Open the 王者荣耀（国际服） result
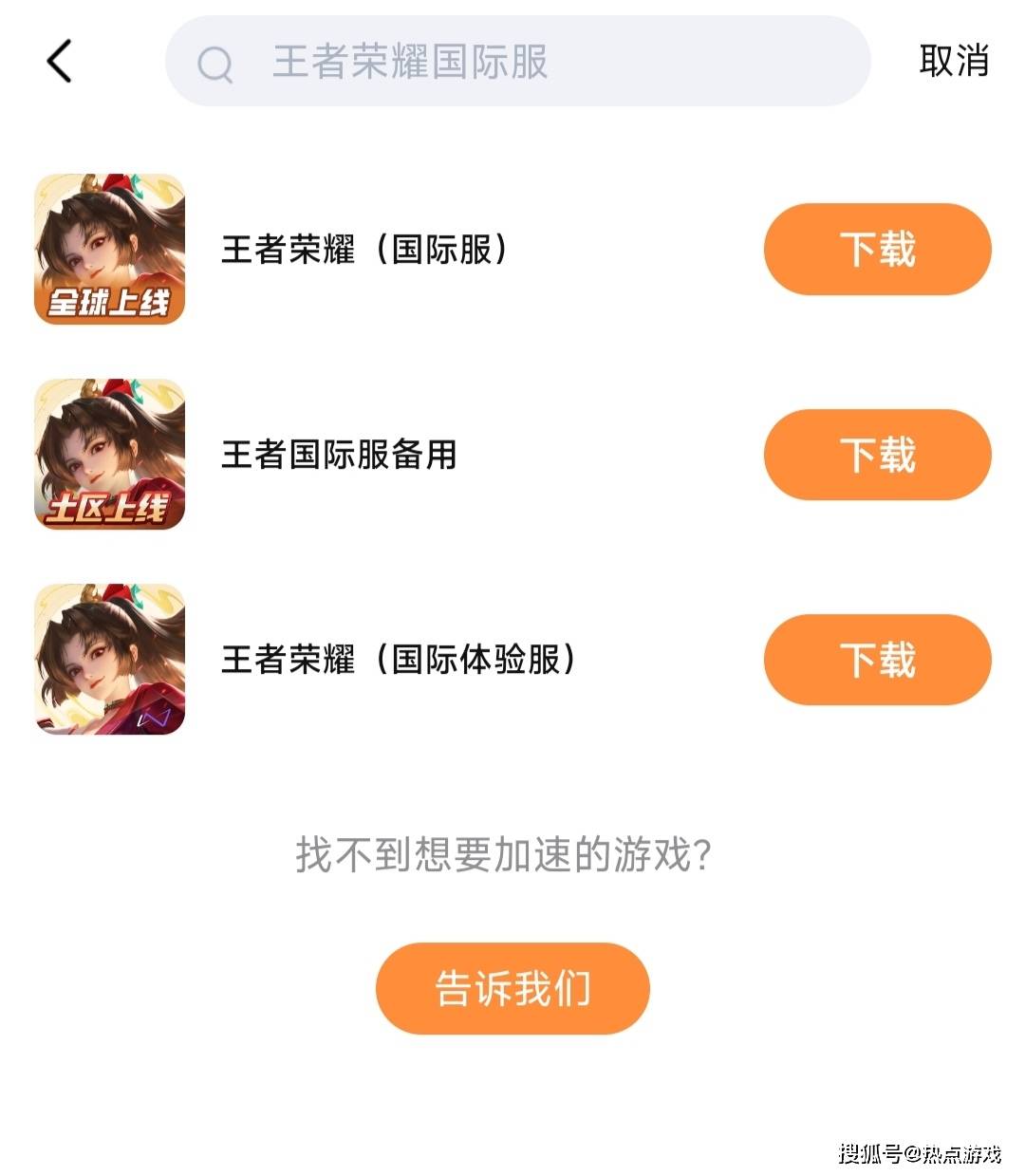The image size is (1025, 1176). click(x=364, y=250)
